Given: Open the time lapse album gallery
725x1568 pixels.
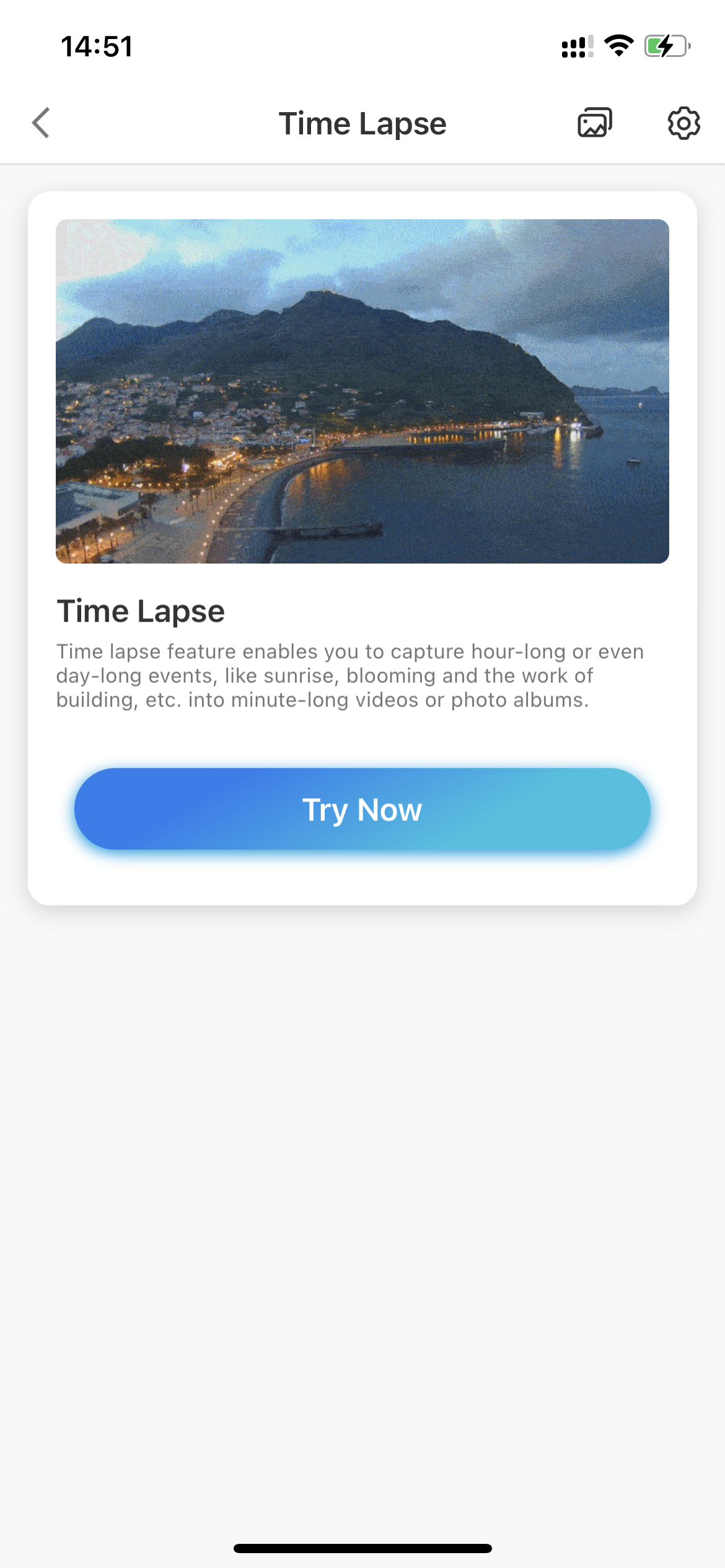Looking at the screenshot, I should (x=595, y=123).
